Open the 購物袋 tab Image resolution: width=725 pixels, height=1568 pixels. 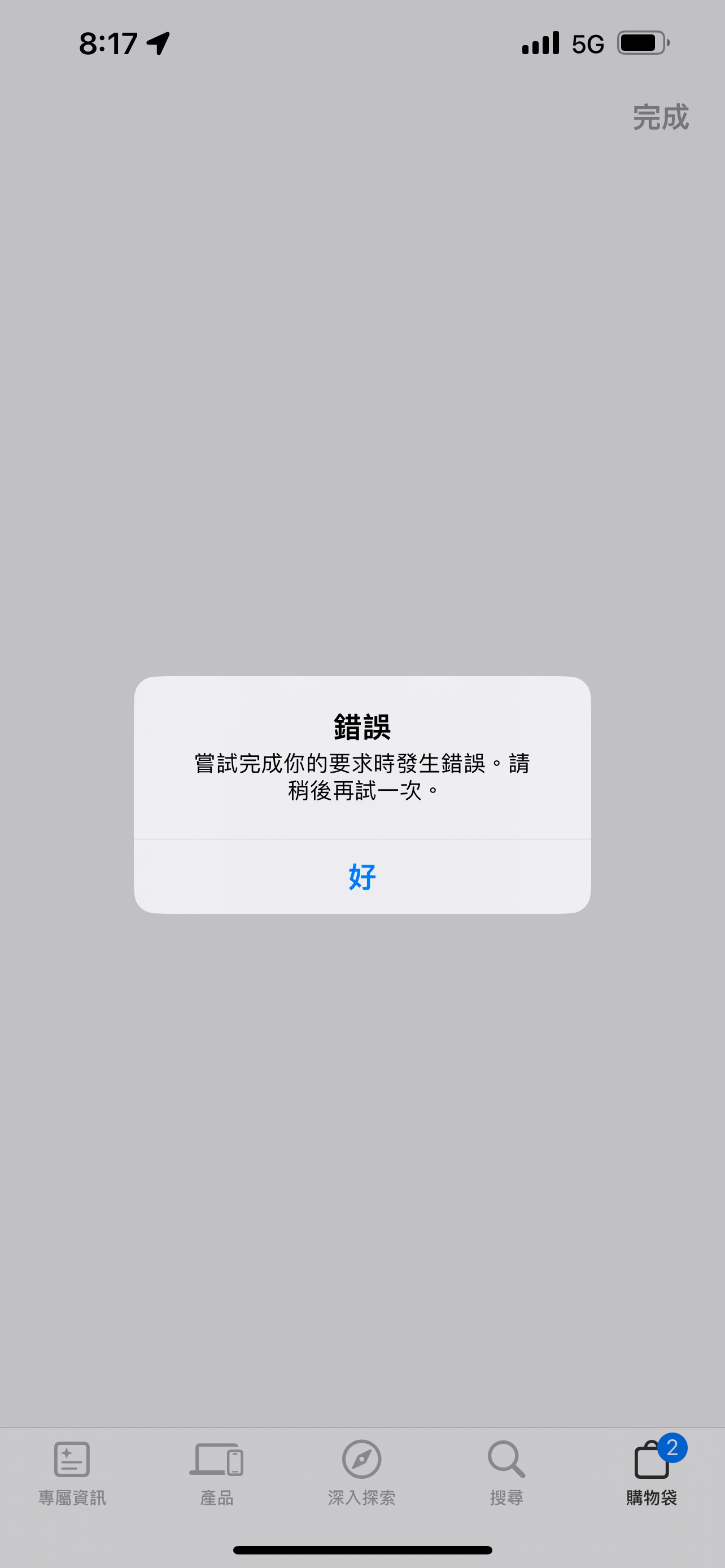tap(652, 1472)
